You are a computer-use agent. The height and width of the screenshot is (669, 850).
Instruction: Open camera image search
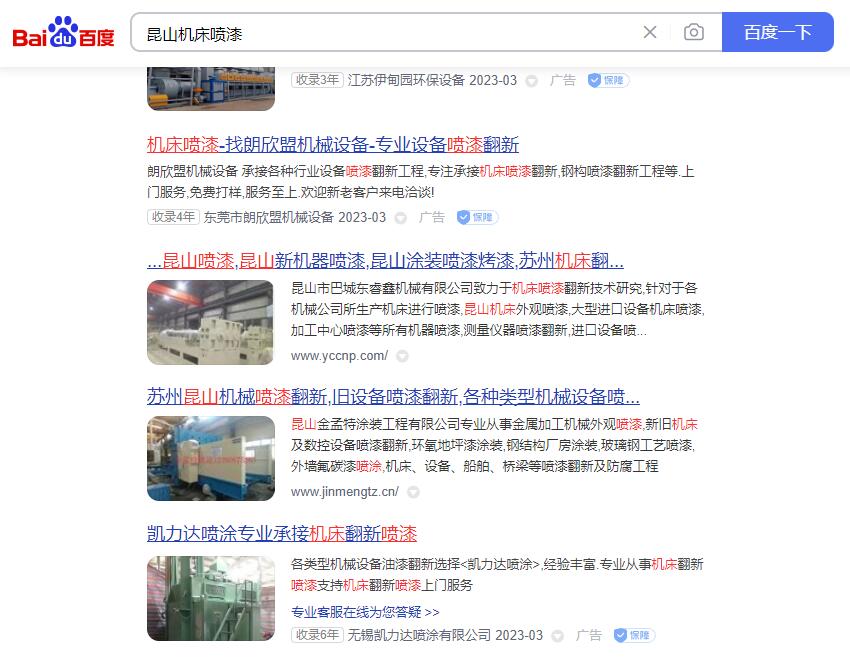tap(693, 32)
